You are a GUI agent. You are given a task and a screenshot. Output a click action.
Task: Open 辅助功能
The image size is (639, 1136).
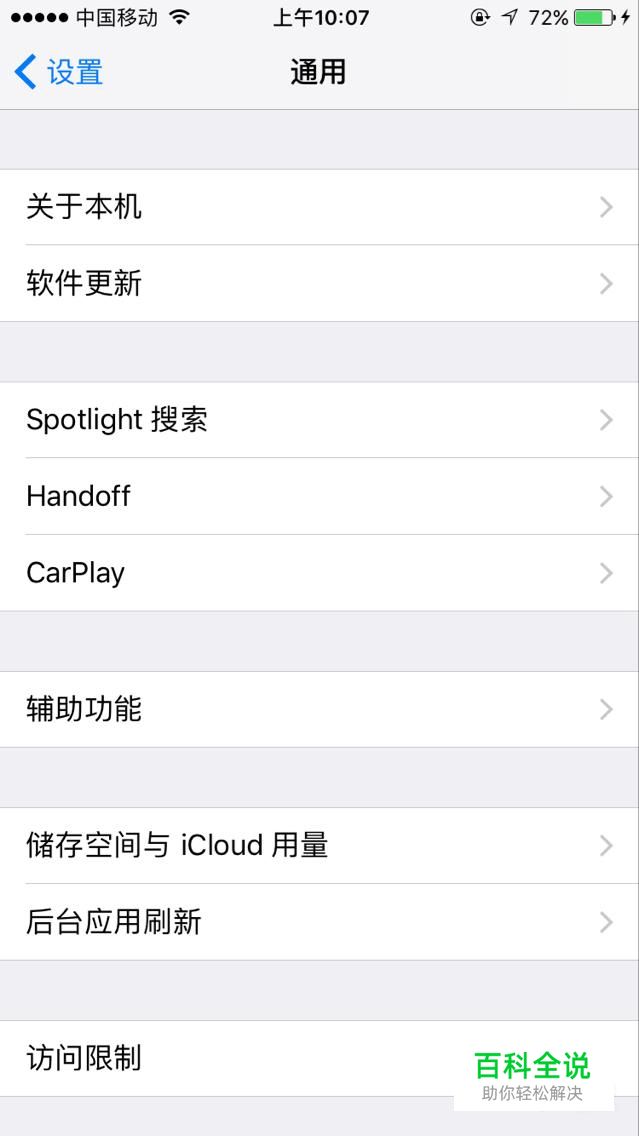pos(319,709)
